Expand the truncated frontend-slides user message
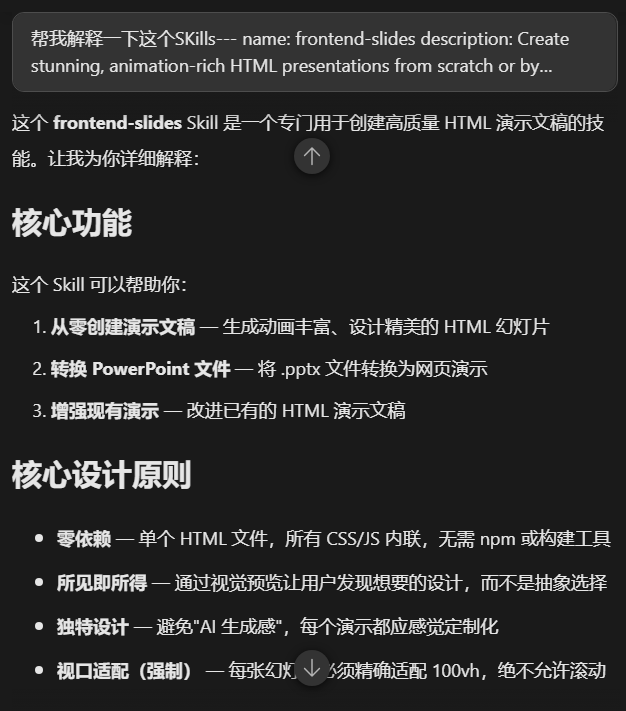The image size is (626, 711). tap(314, 53)
